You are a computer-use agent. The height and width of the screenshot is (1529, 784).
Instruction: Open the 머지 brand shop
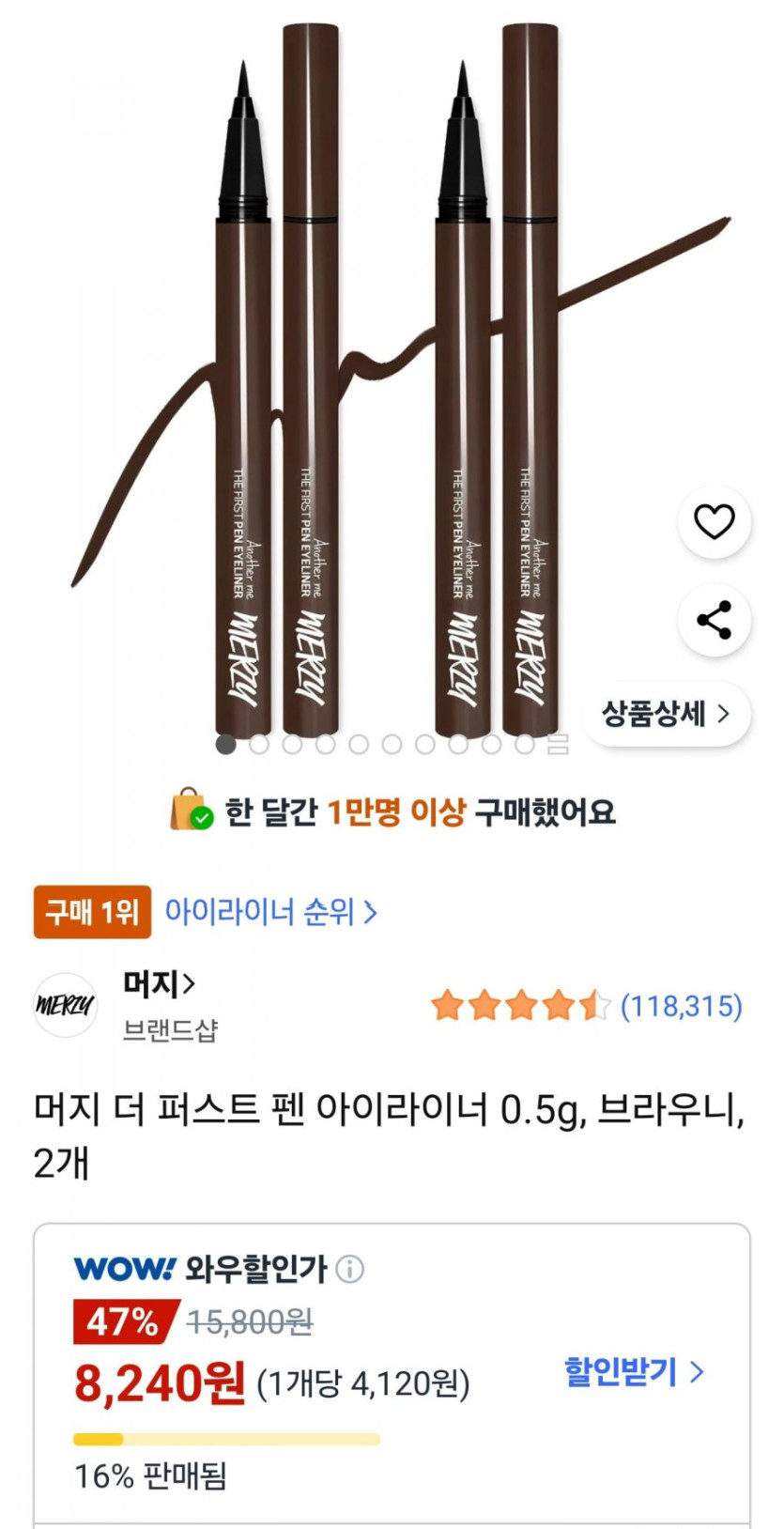tap(159, 984)
